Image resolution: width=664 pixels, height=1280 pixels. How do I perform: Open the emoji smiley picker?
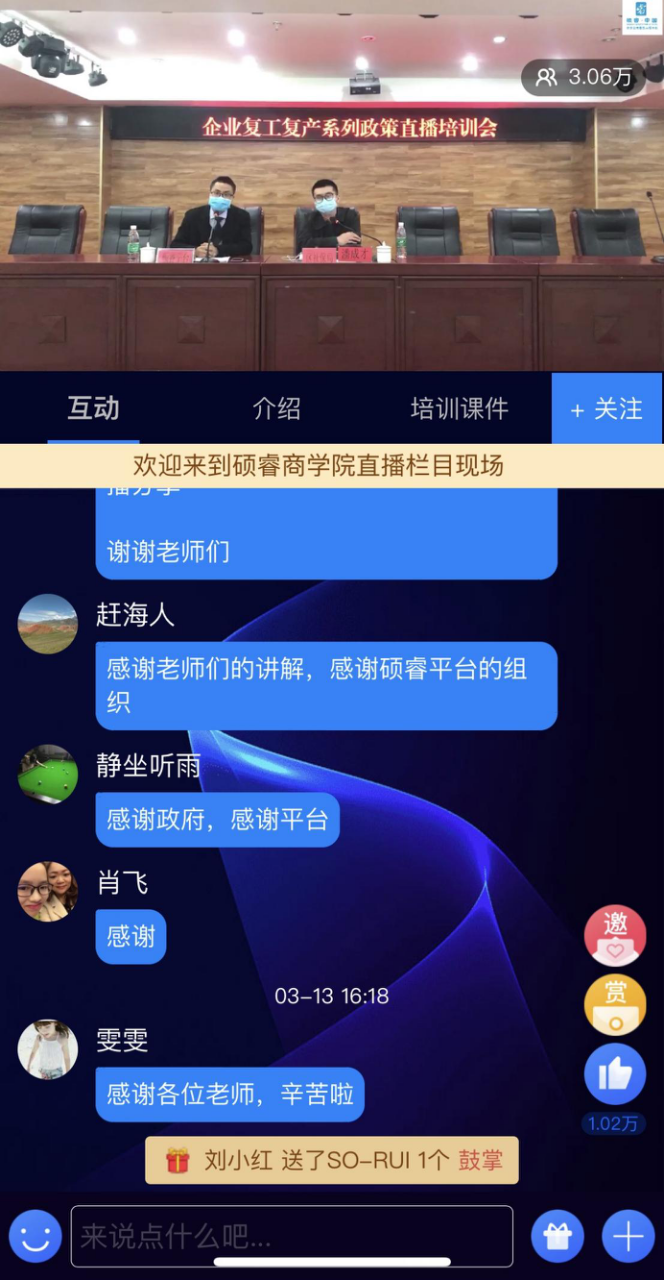(35, 1237)
